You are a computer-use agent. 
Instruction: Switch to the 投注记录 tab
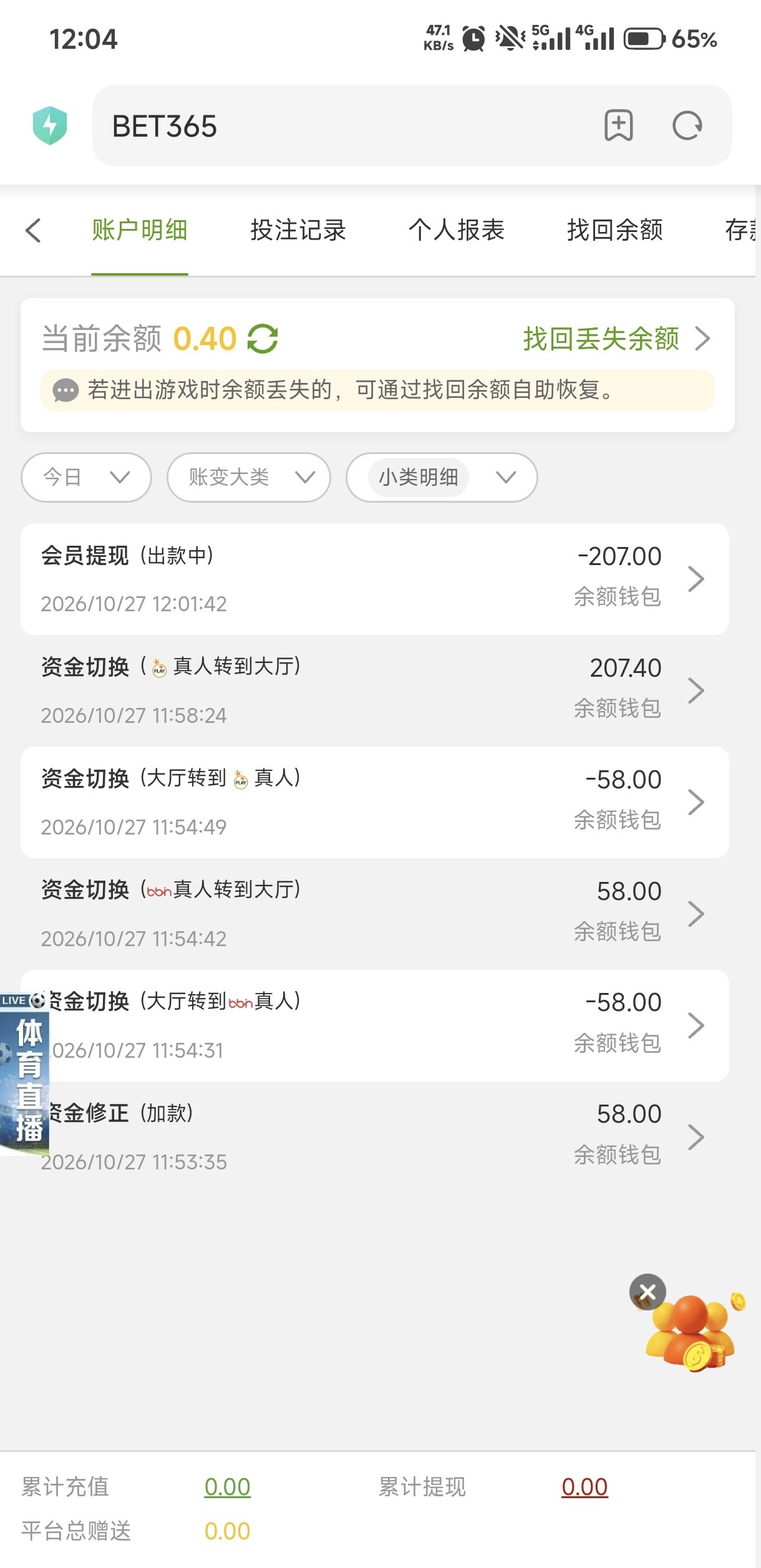pyautogui.click(x=298, y=230)
